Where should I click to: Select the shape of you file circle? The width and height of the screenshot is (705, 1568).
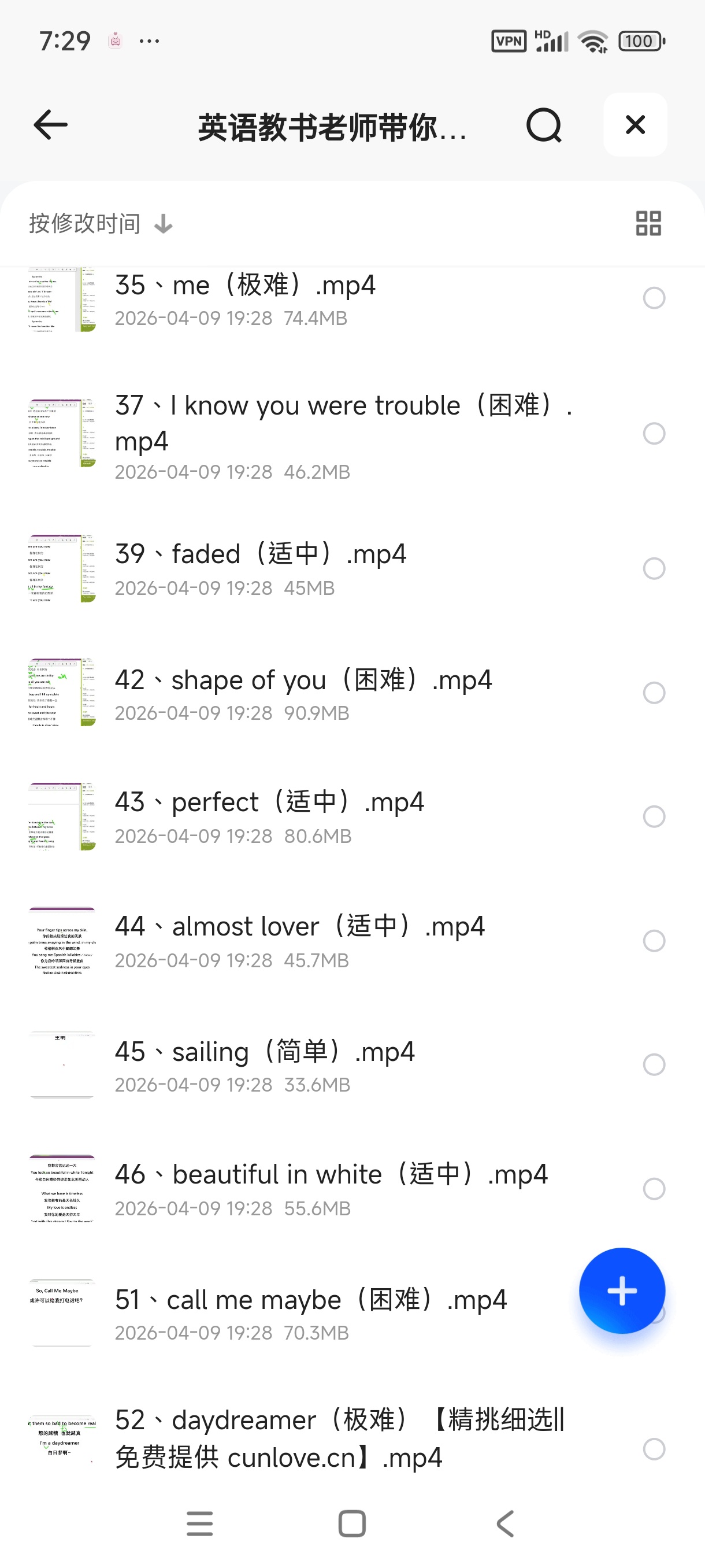pyautogui.click(x=654, y=693)
